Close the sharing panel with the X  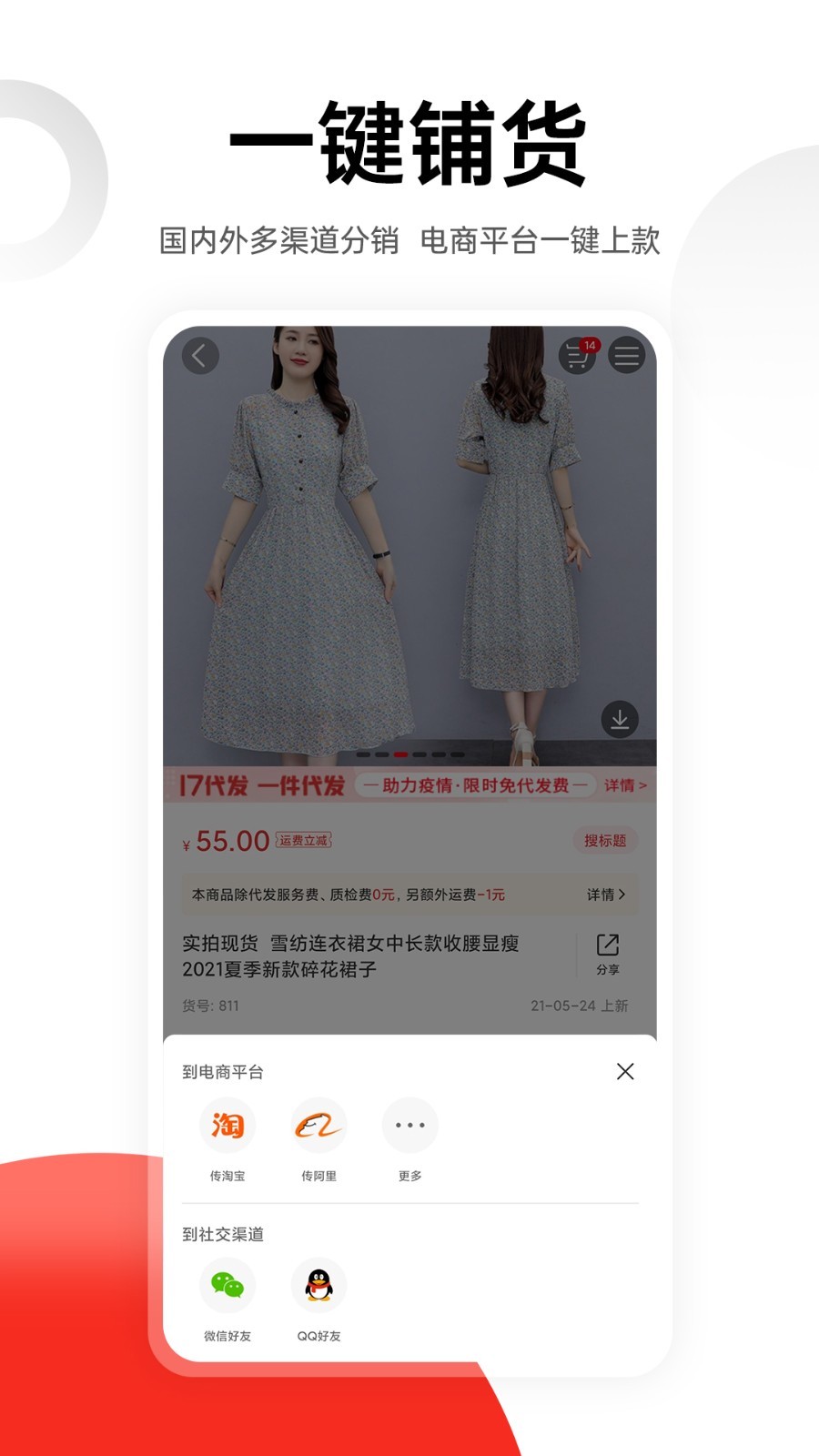click(624, 1072)
